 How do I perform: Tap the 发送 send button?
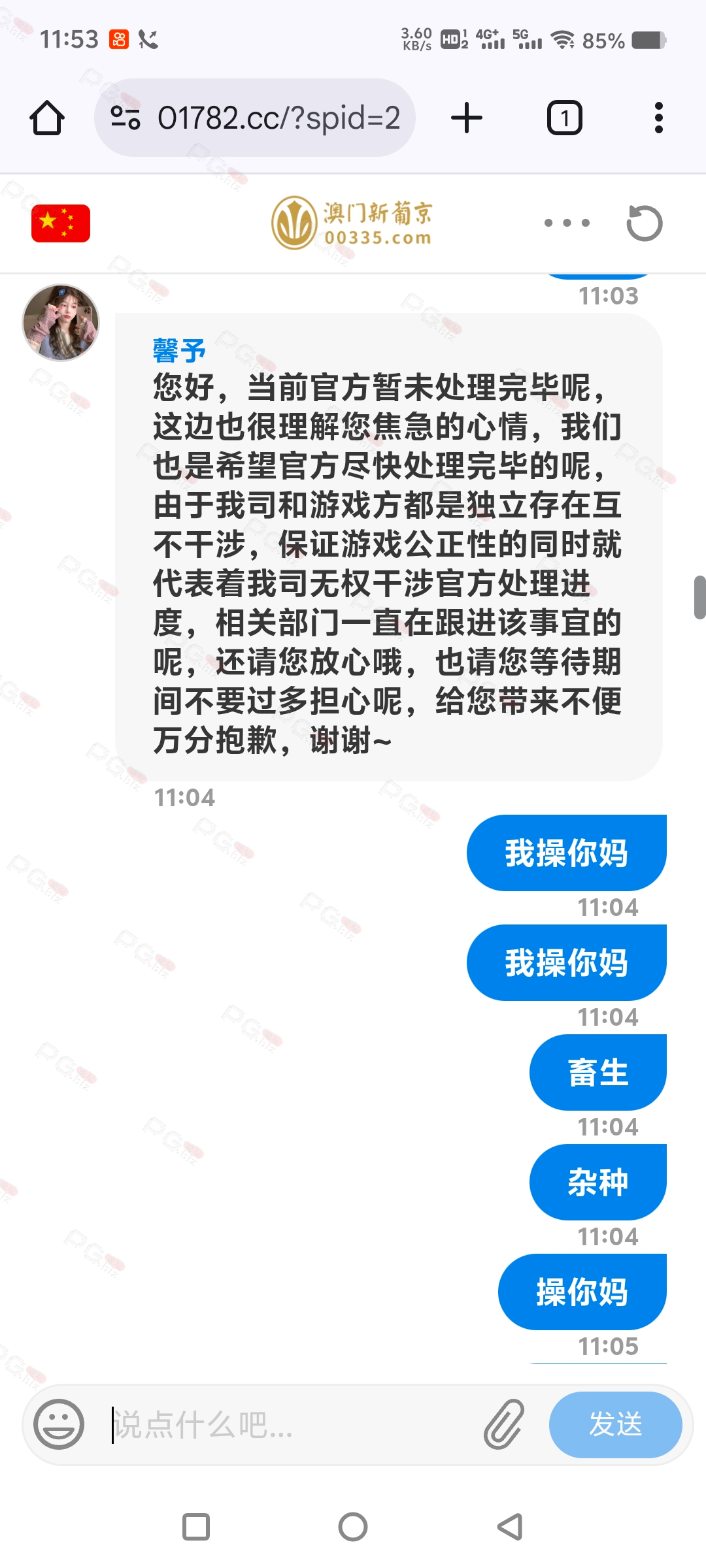coord(616,1424)
